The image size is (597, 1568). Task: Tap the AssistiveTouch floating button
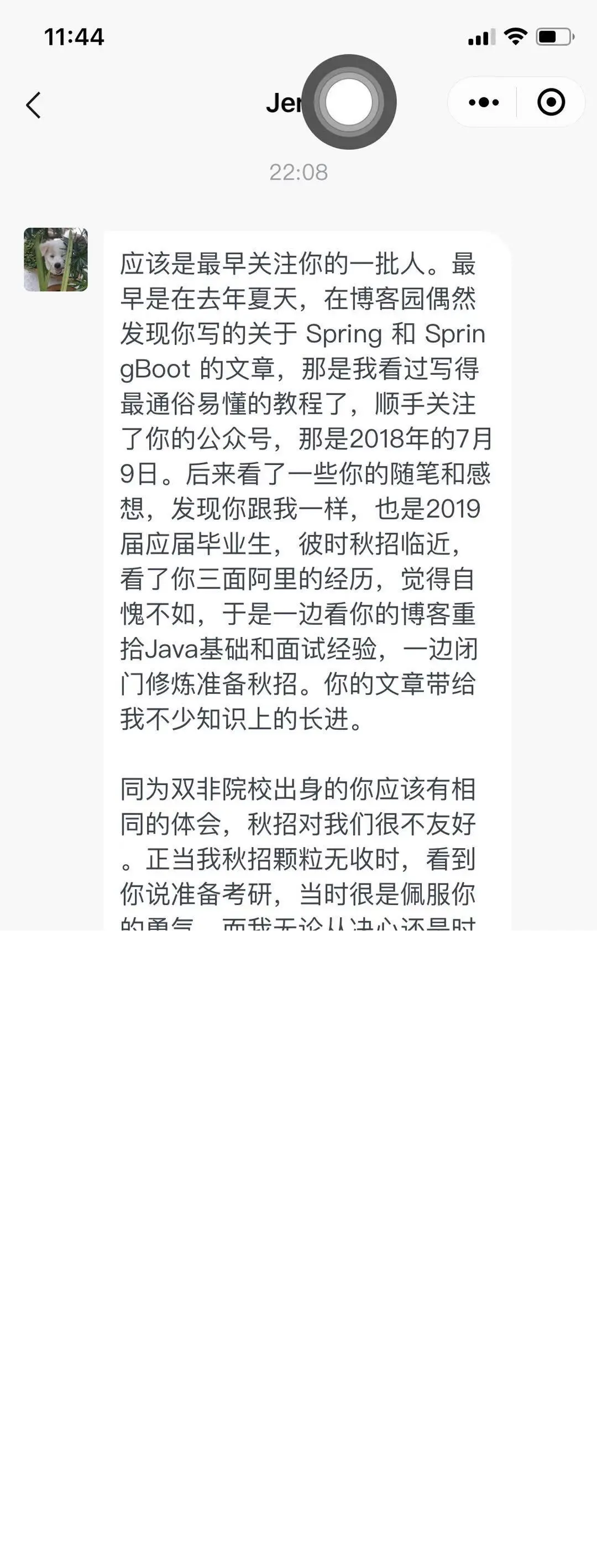(349, 102)
